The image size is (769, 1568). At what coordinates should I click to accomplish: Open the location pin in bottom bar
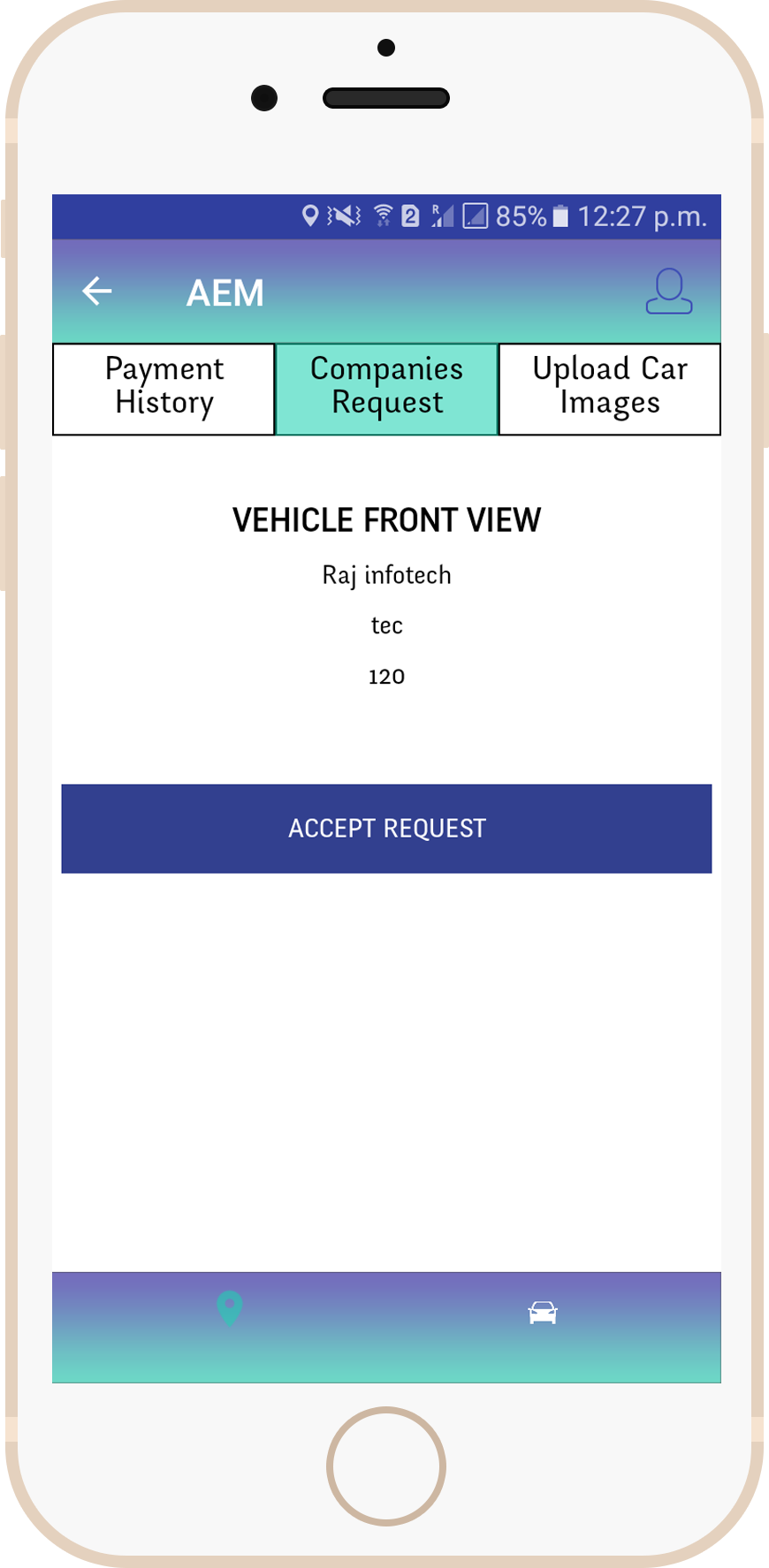pos(230,1308)
